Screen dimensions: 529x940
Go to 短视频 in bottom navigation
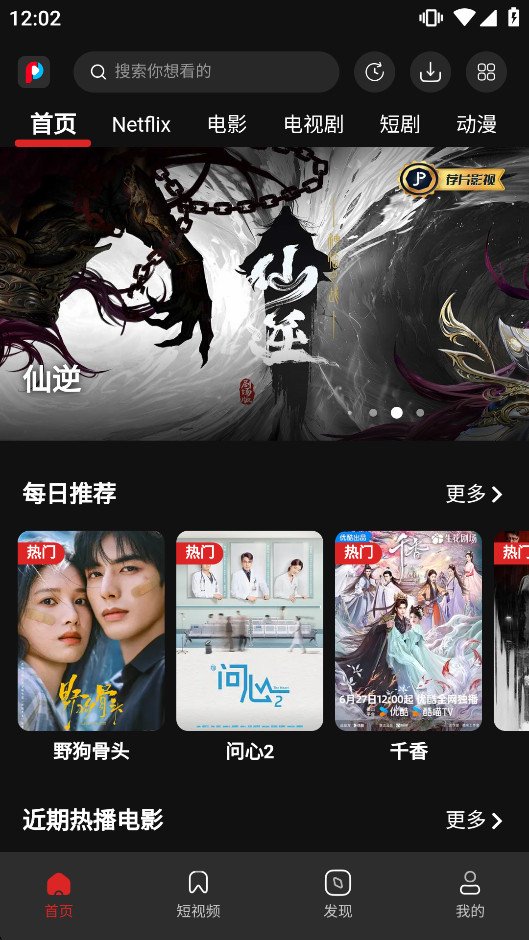pyautogui.click(x=199, y=895)
